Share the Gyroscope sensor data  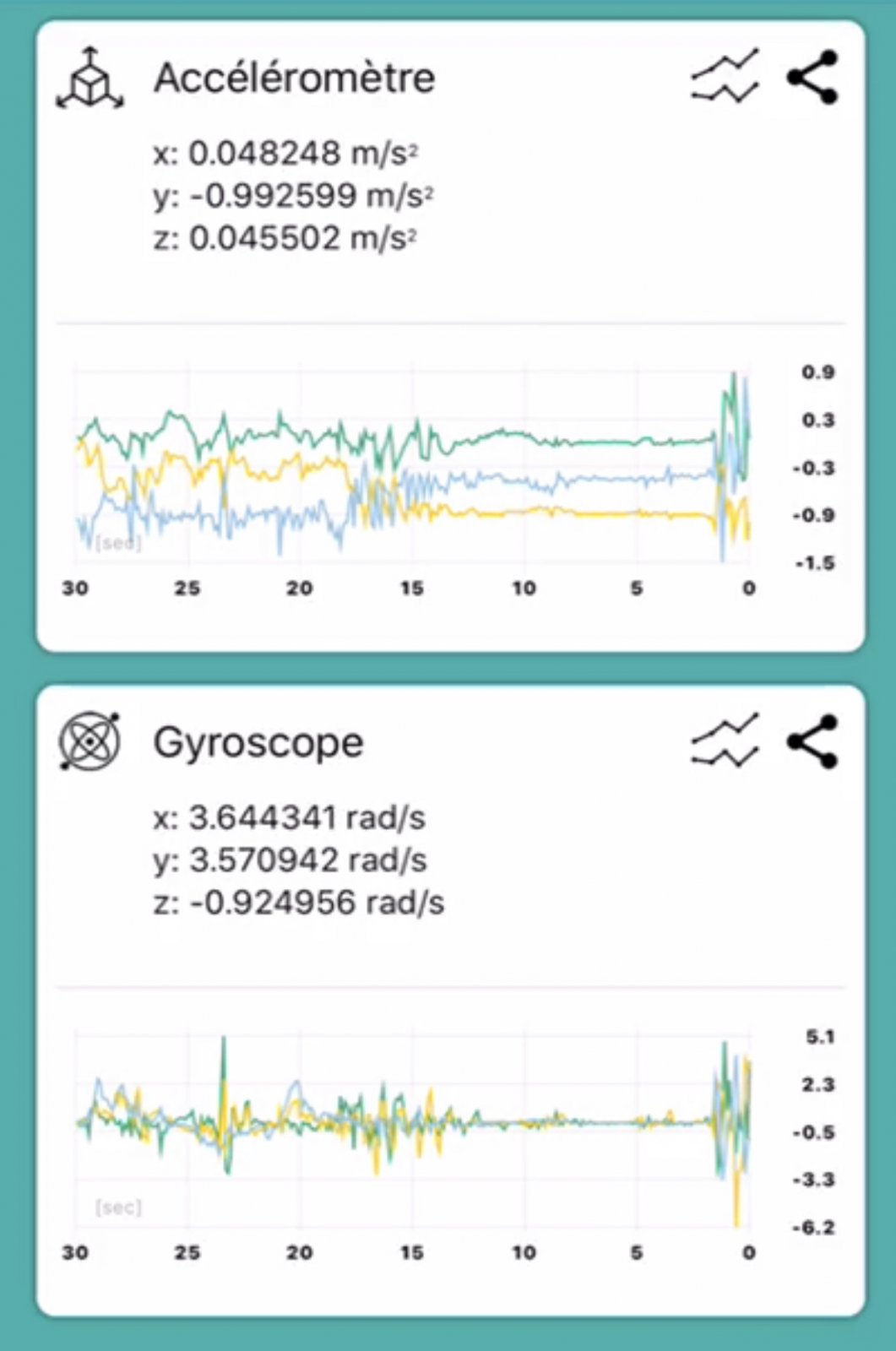click(x=812, y=741)
